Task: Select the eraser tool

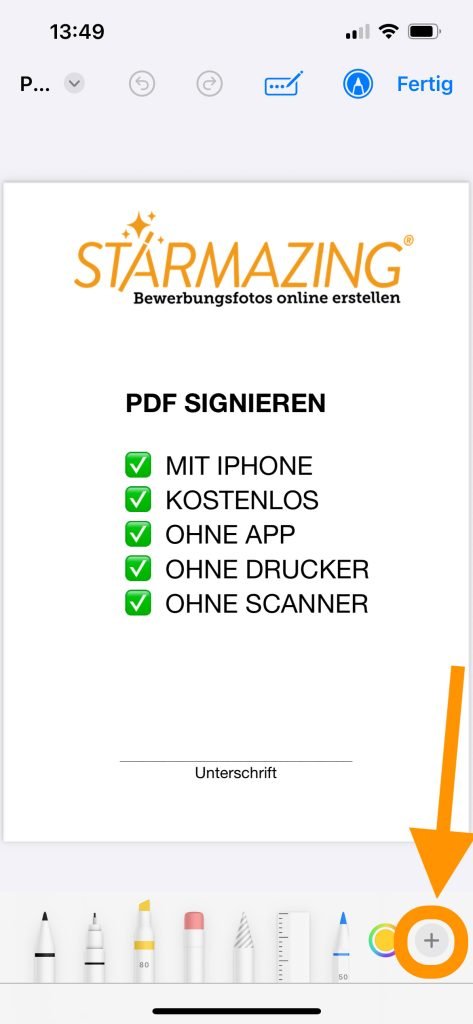Action: (194, 947)
